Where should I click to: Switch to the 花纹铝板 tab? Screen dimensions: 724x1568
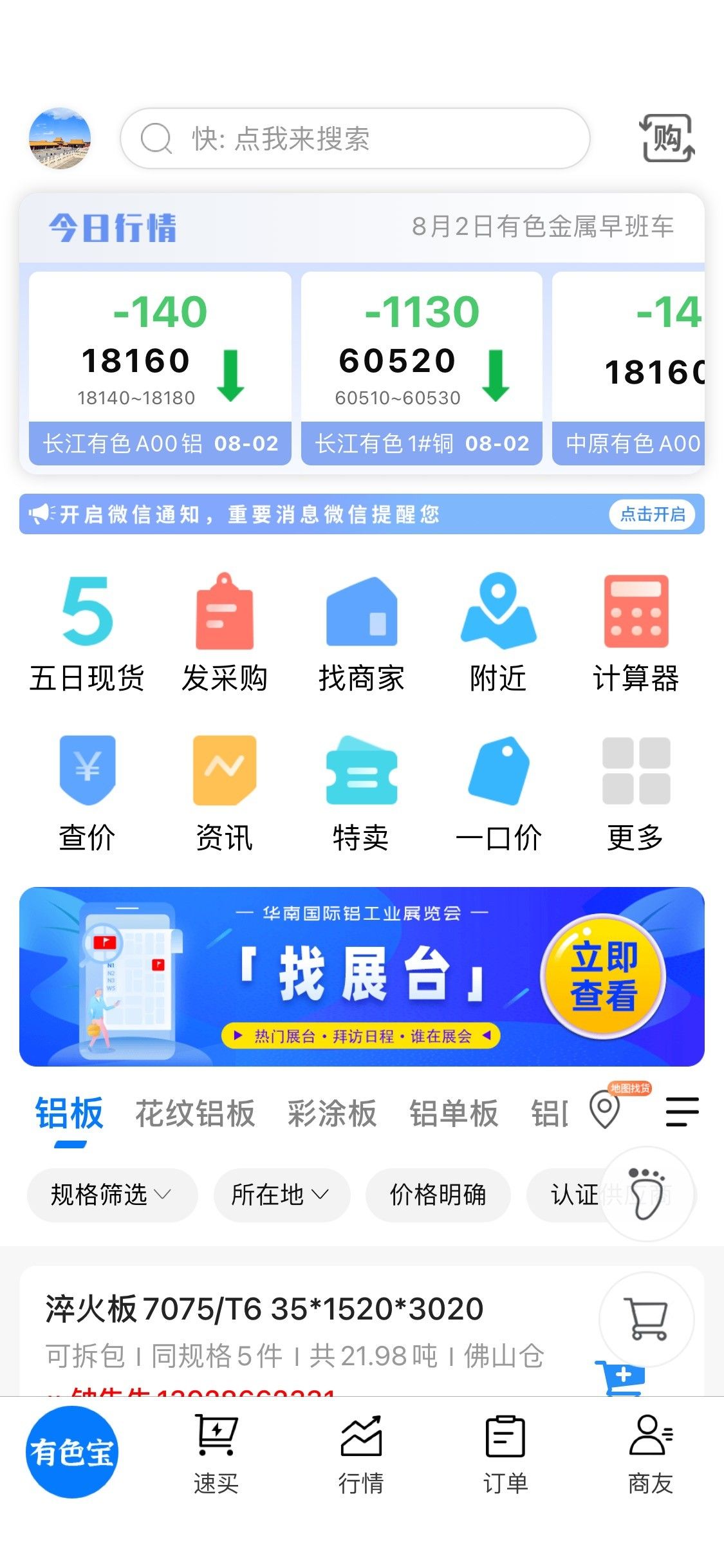(x=195, y=1114)
